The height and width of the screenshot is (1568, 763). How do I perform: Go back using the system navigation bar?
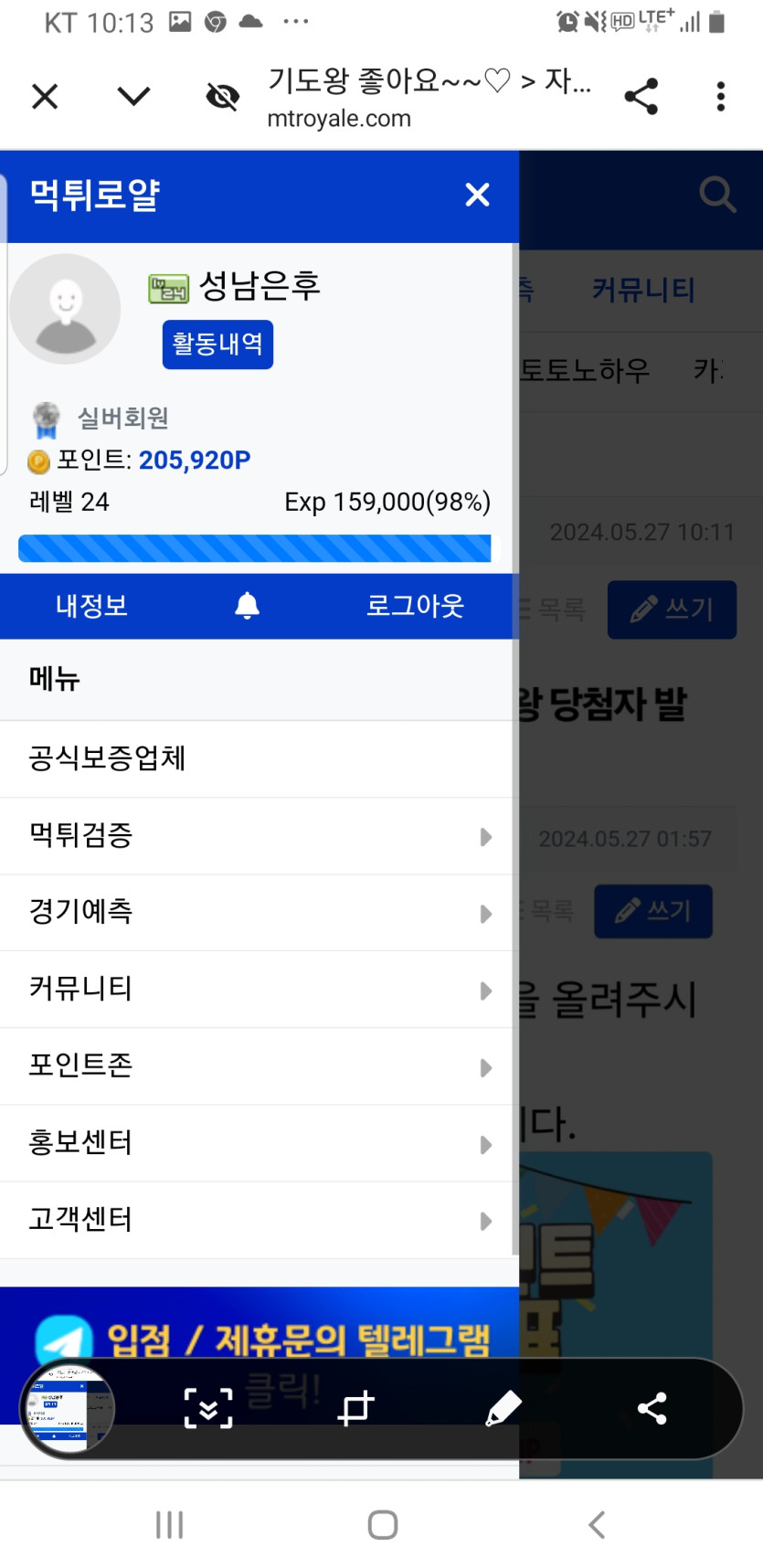pyautogui.click(x=597, y=1524)
